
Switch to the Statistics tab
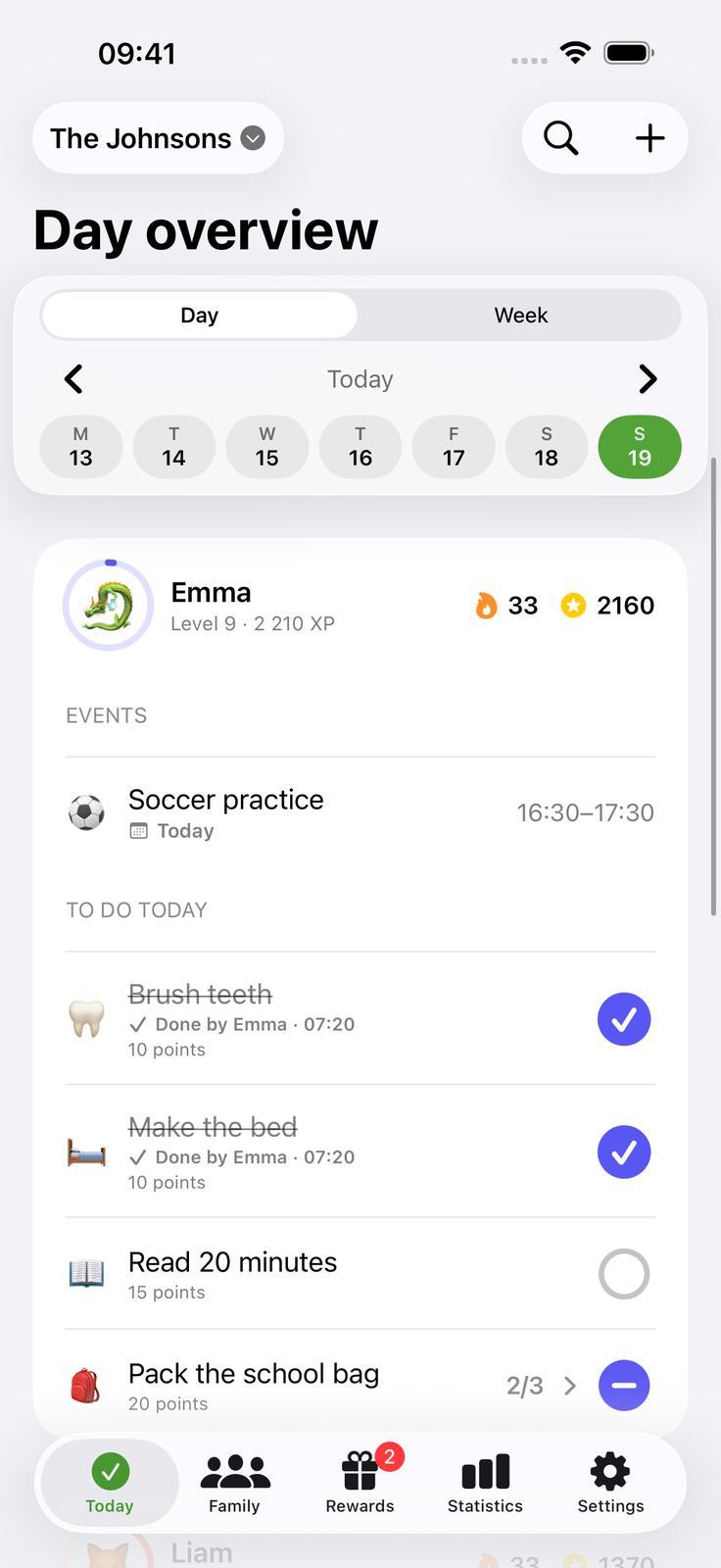coord(486,1484)
